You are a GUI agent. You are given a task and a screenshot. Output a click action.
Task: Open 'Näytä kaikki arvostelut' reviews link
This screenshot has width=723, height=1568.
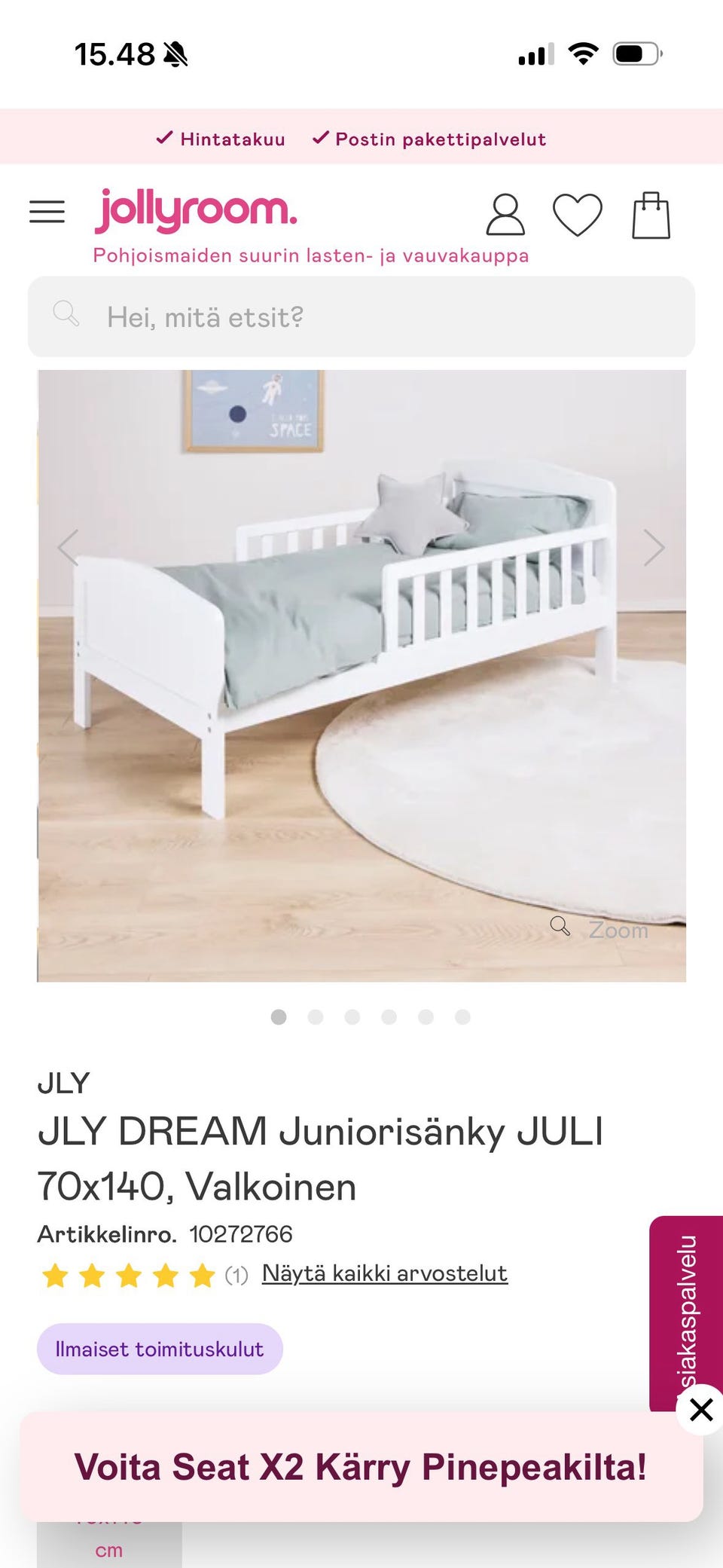(384, 1273)
